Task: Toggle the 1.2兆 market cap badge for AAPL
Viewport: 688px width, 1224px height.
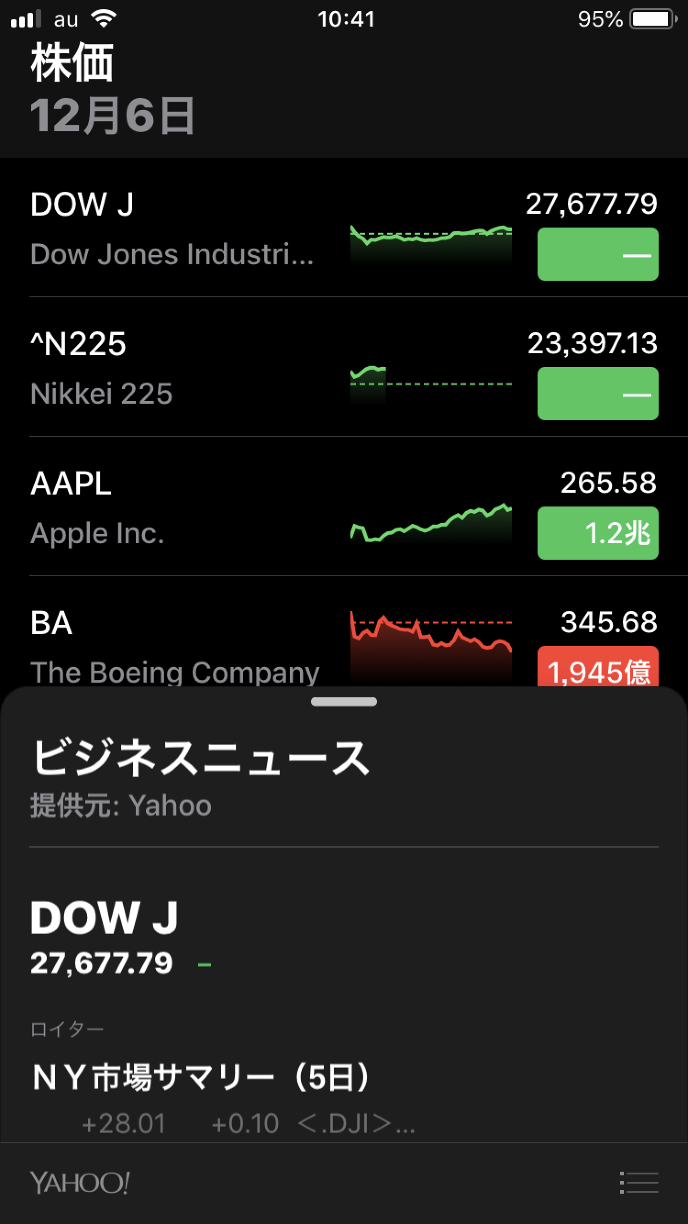Action: pyautogui.click(x=598, y=533)
